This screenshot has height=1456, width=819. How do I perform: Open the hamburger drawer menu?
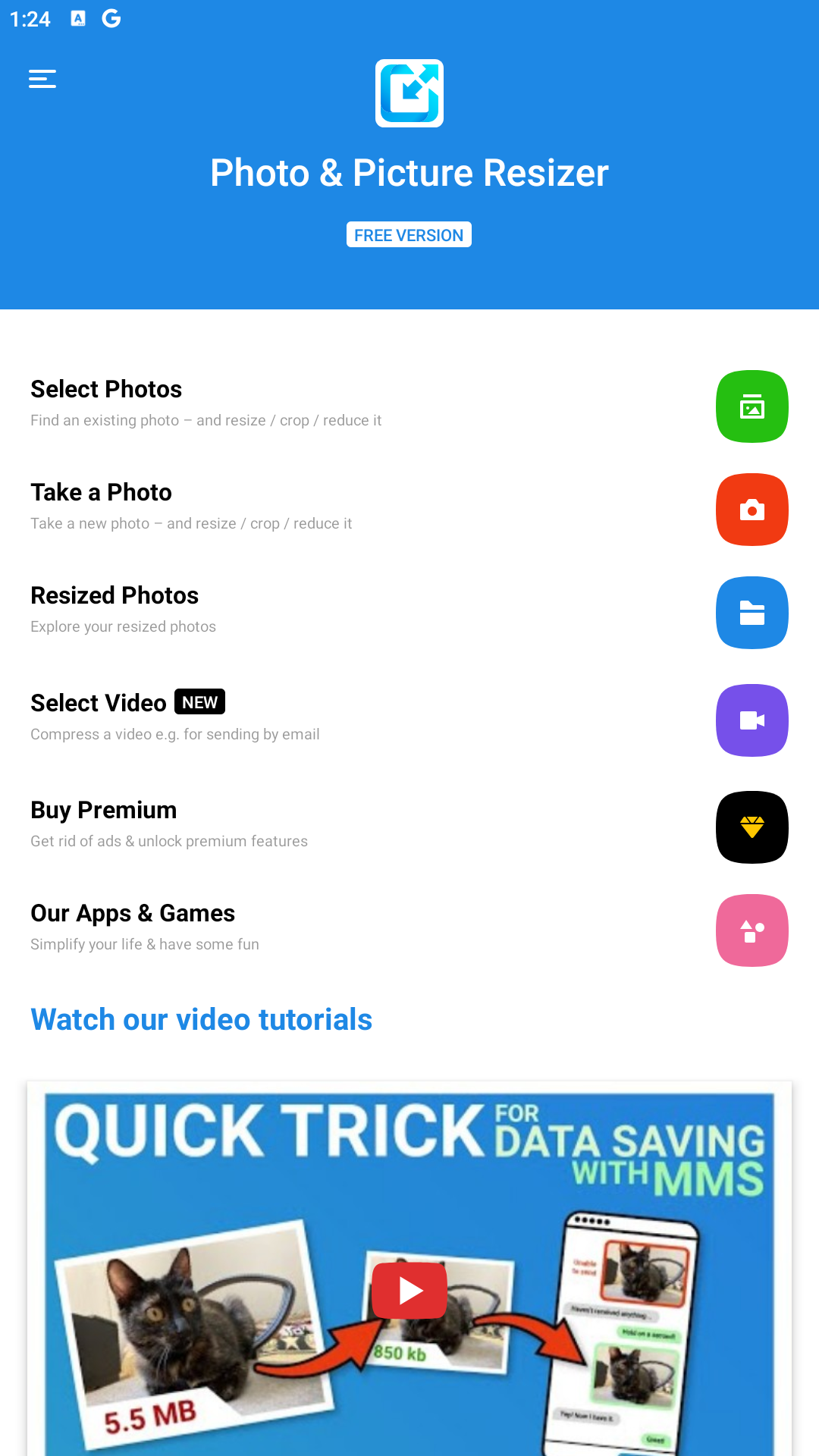[42, 79]
